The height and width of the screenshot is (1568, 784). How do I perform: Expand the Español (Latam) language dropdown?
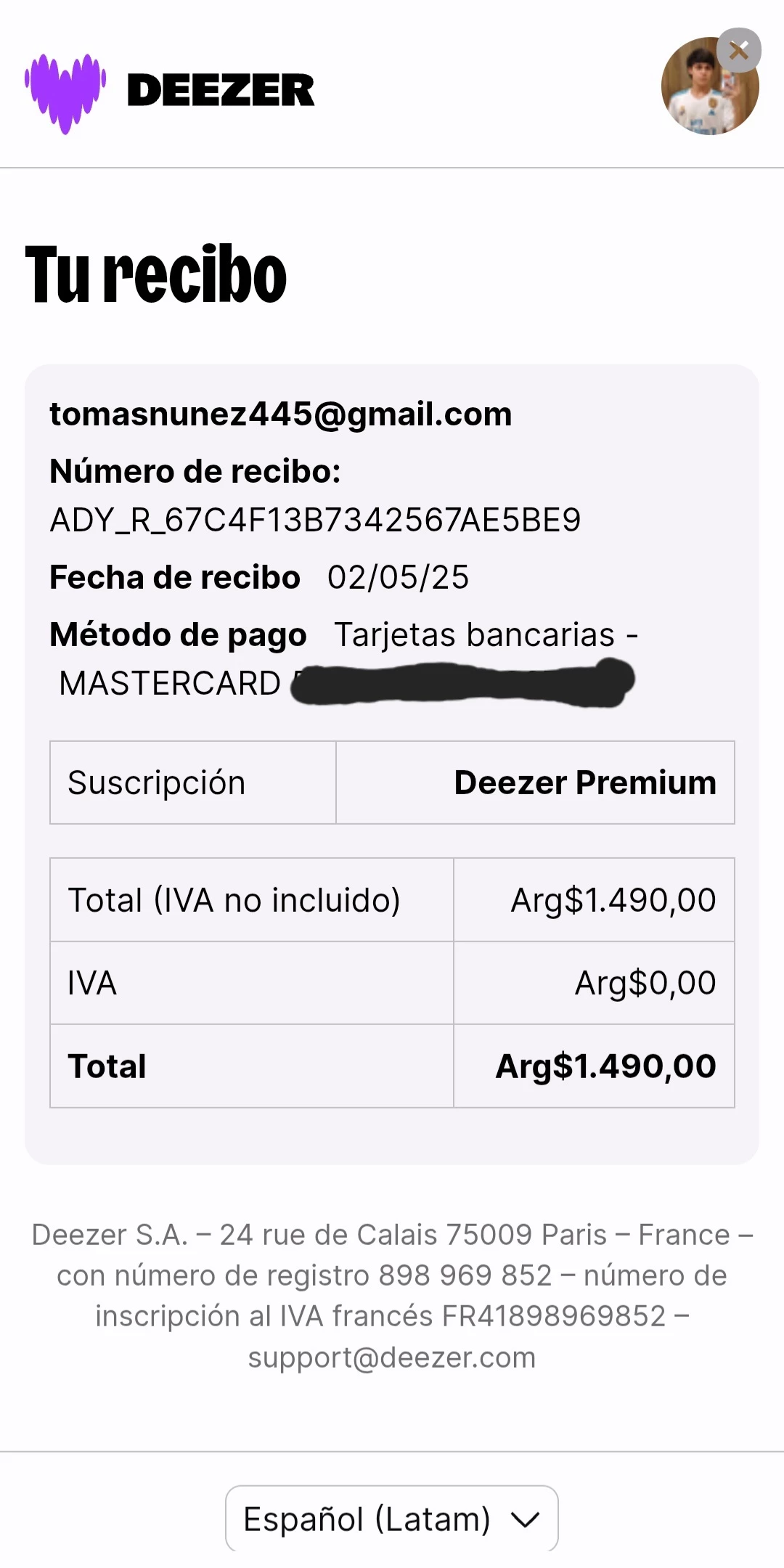[391, 1519]
